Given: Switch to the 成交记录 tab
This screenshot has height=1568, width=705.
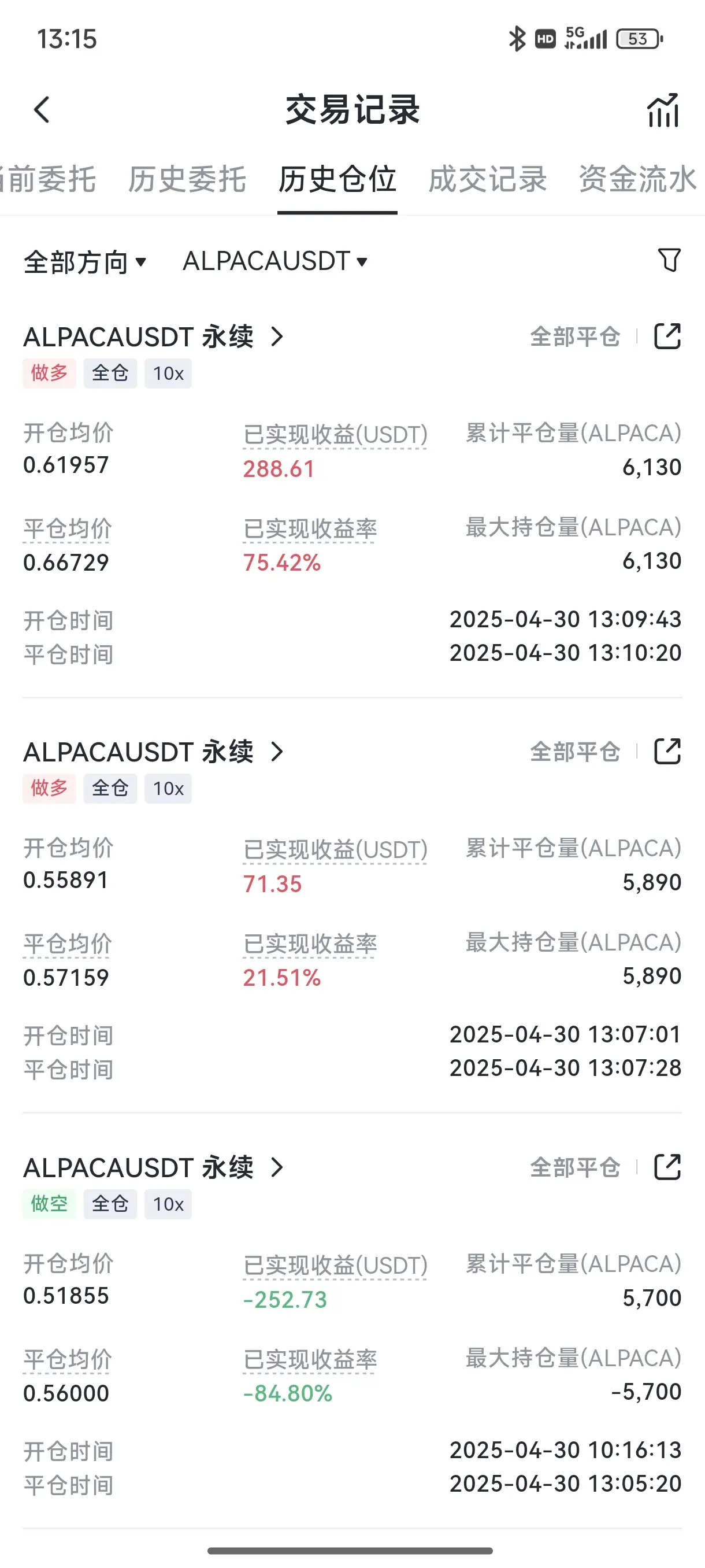Looking at the screenshot, I should click(x=487, y=180).
